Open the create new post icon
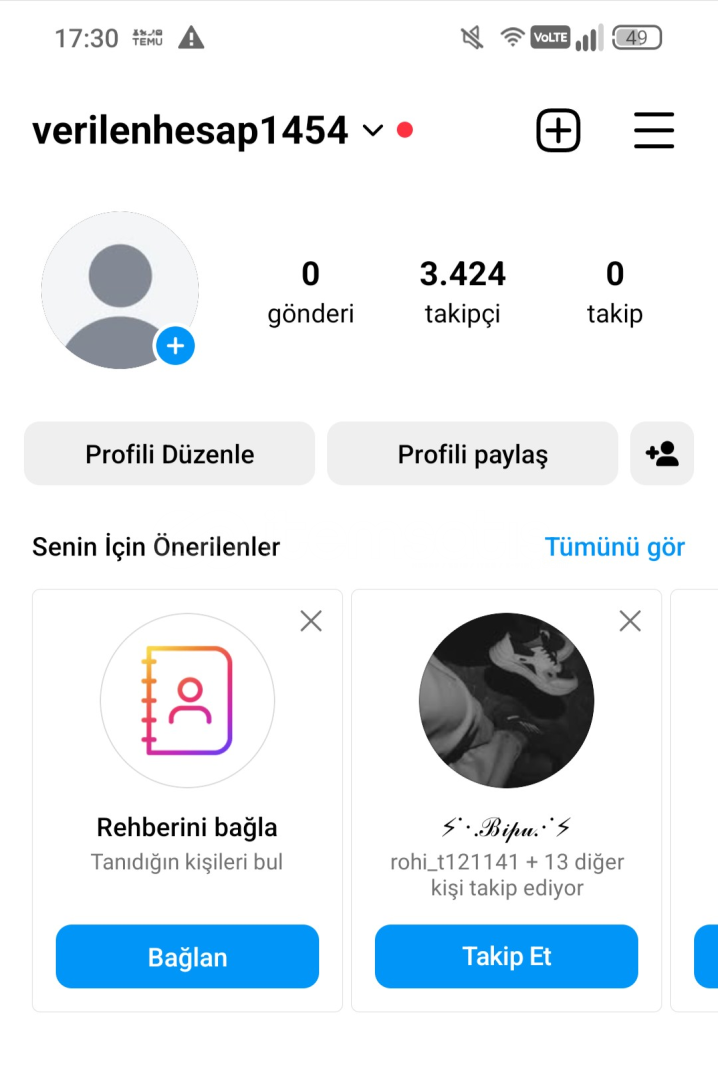Viewport: 718px width, 1080px height. click(x=558, y=131)
